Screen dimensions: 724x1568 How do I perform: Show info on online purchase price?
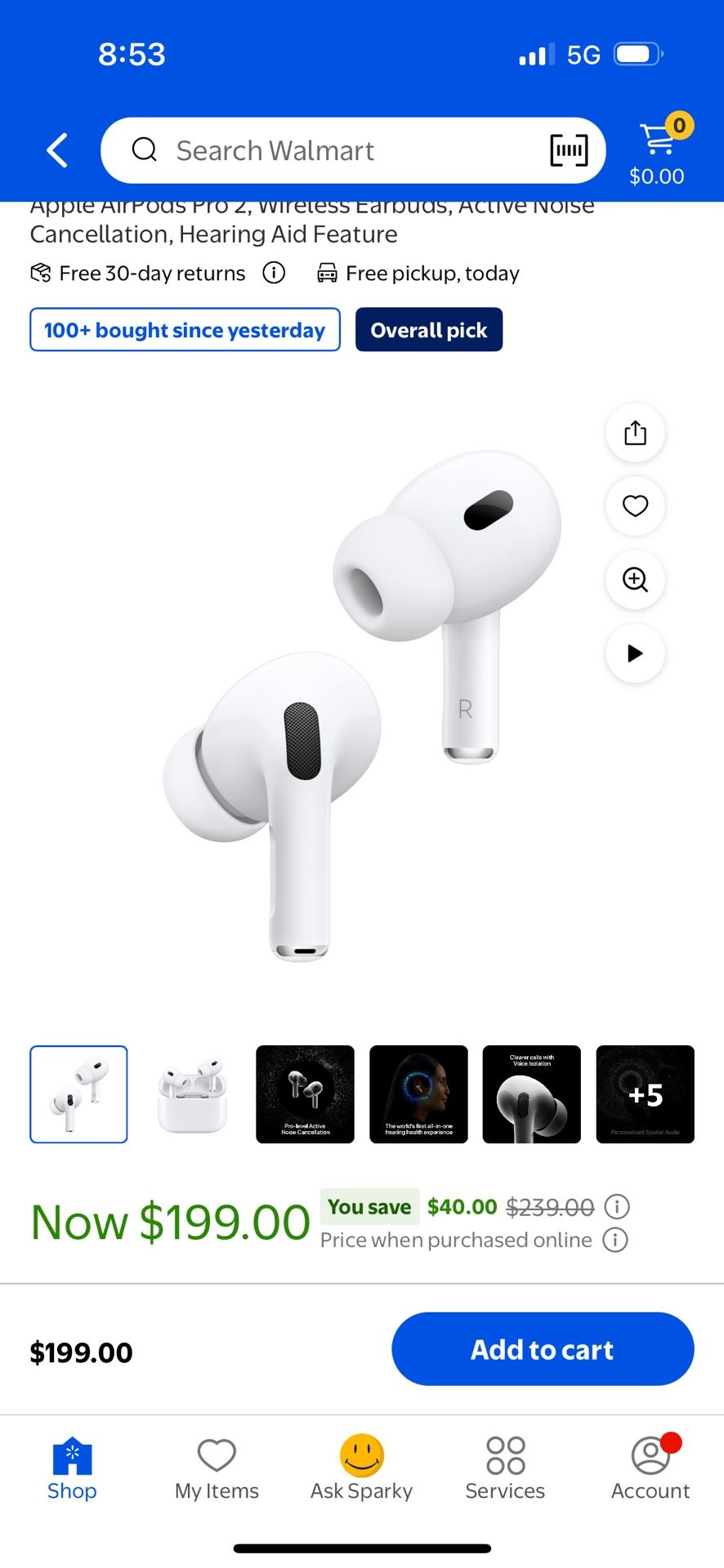pos(615,1240)
